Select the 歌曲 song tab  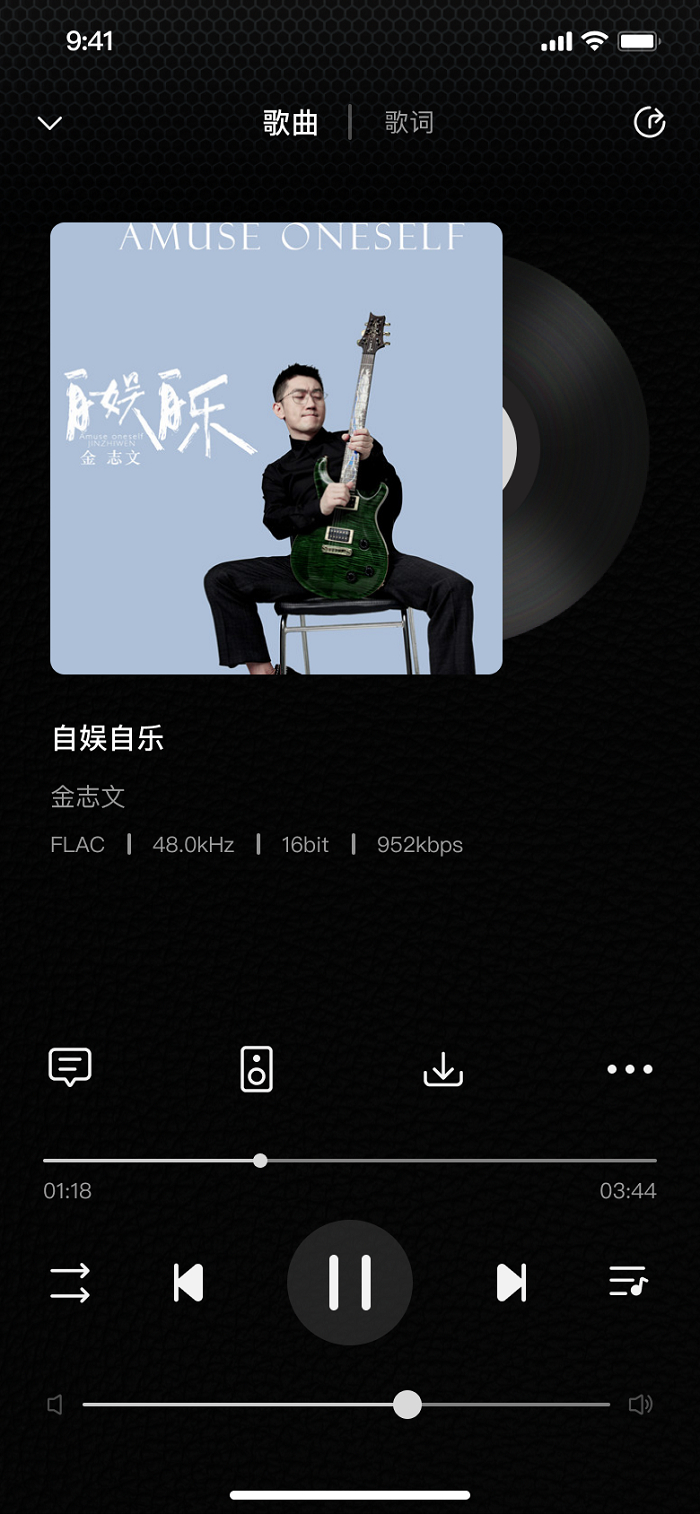(x=290, y=123)
